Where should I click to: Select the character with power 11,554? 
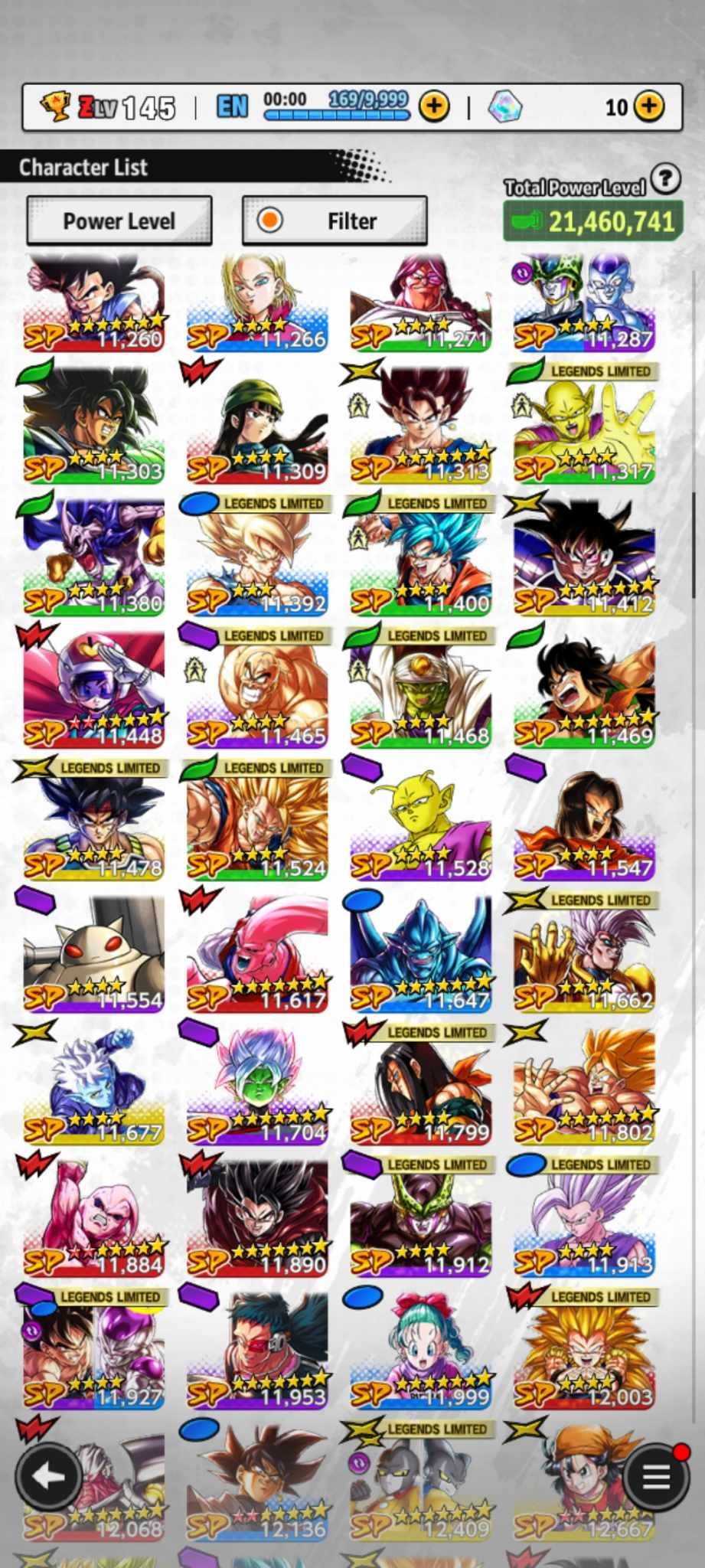click(93, 953)
